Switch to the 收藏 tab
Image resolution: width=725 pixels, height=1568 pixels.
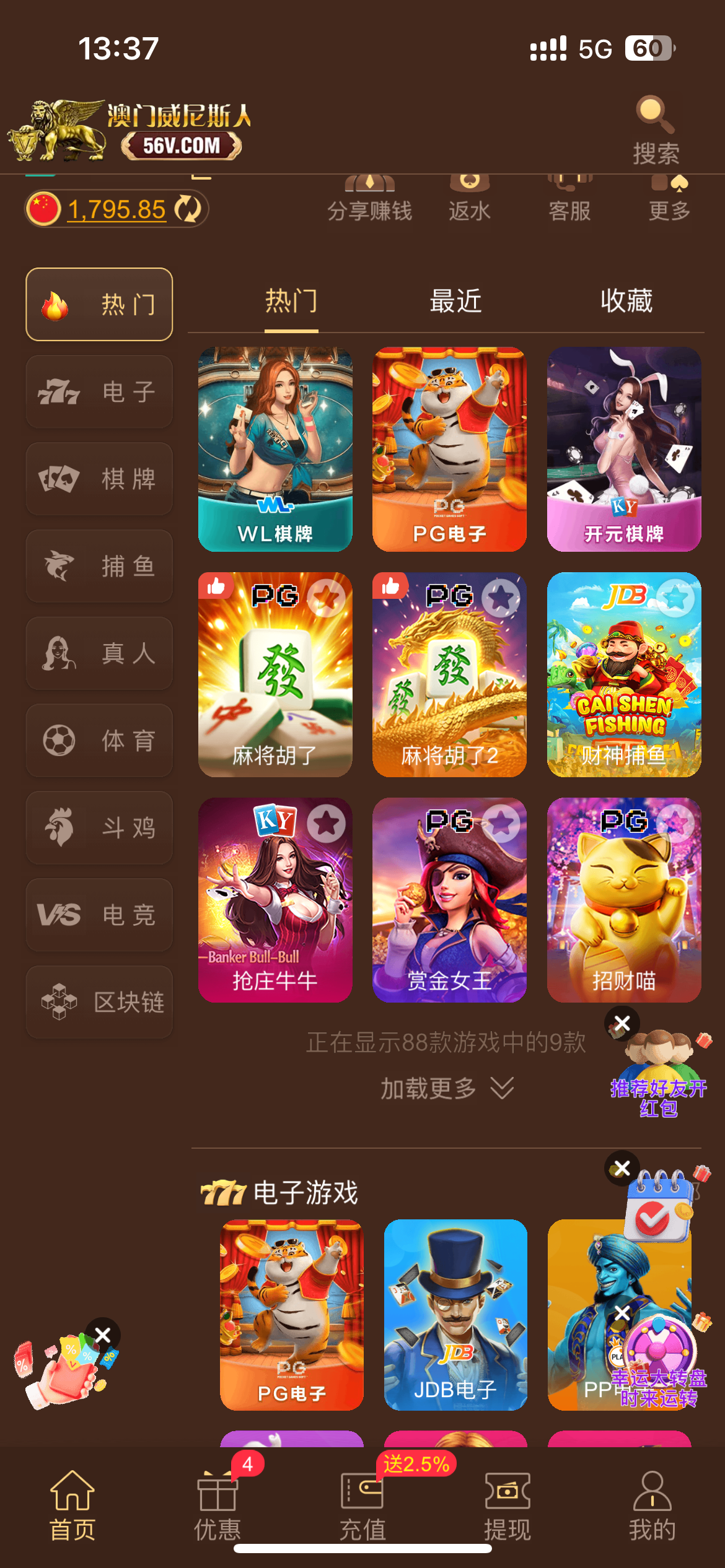626,302
